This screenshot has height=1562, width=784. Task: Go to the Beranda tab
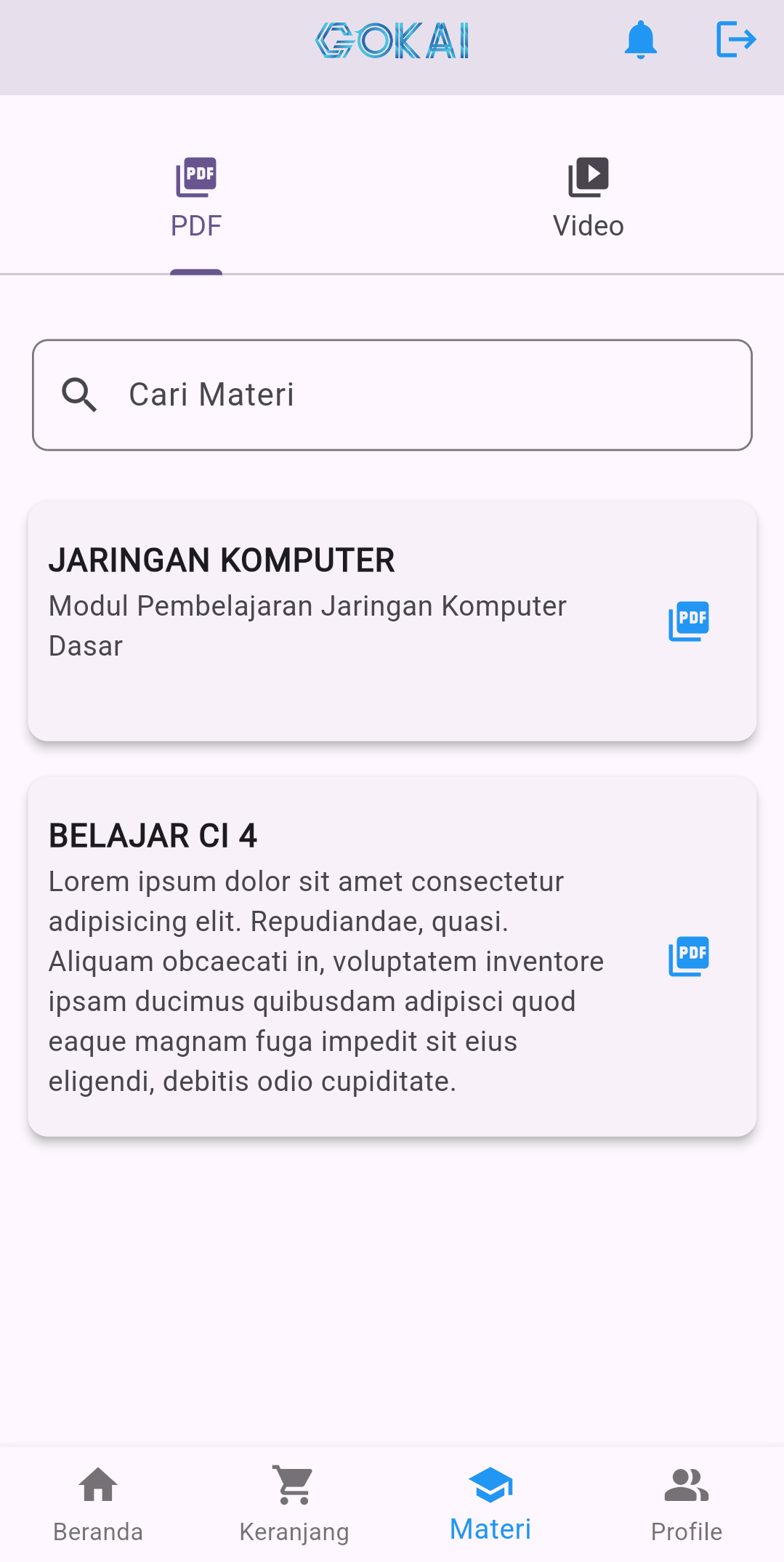pyautogui.click(x=98, y=1502)
